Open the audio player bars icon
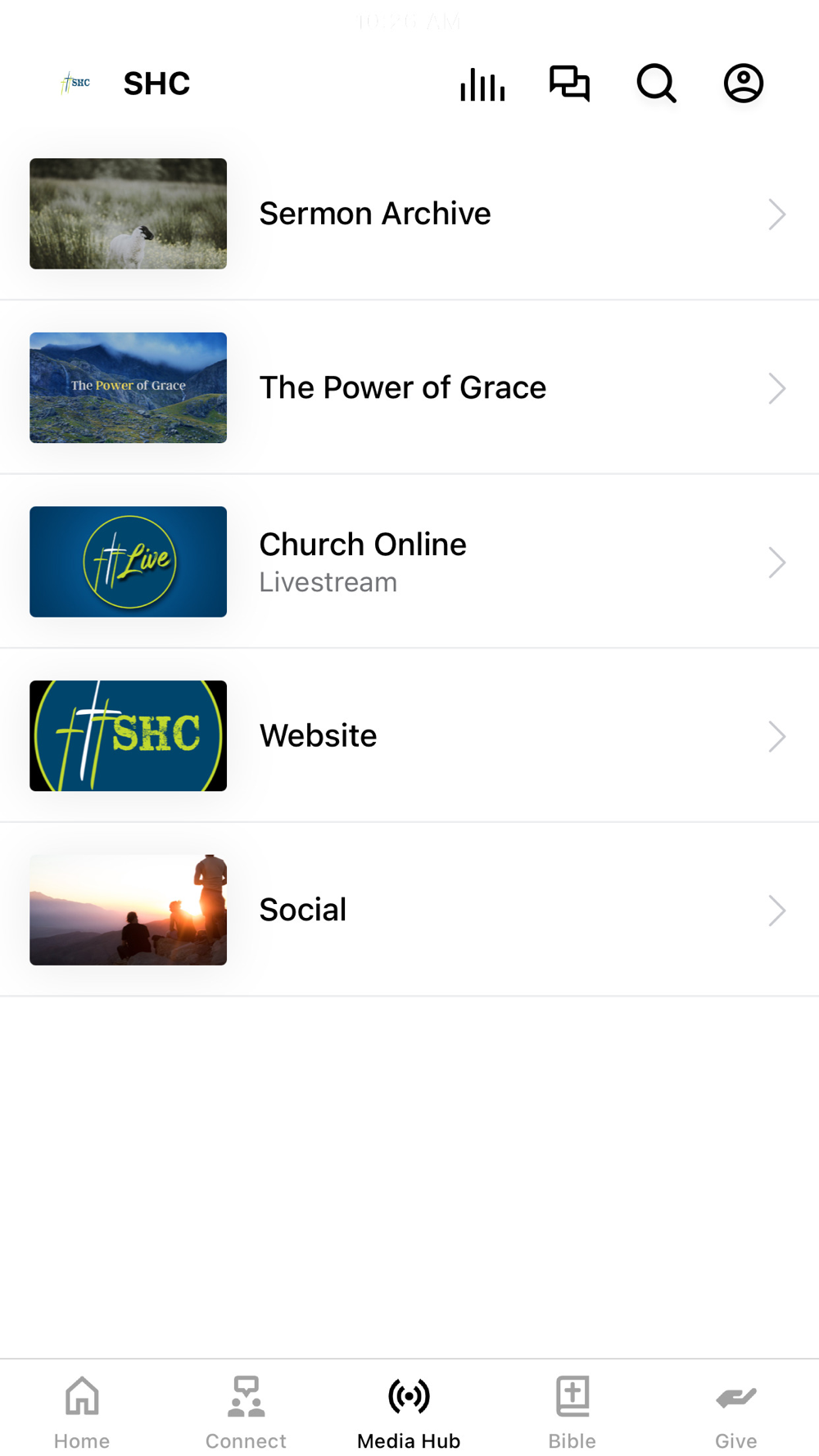The height and width of the screenshot is (1456, 819). click(x=482, y=84)
